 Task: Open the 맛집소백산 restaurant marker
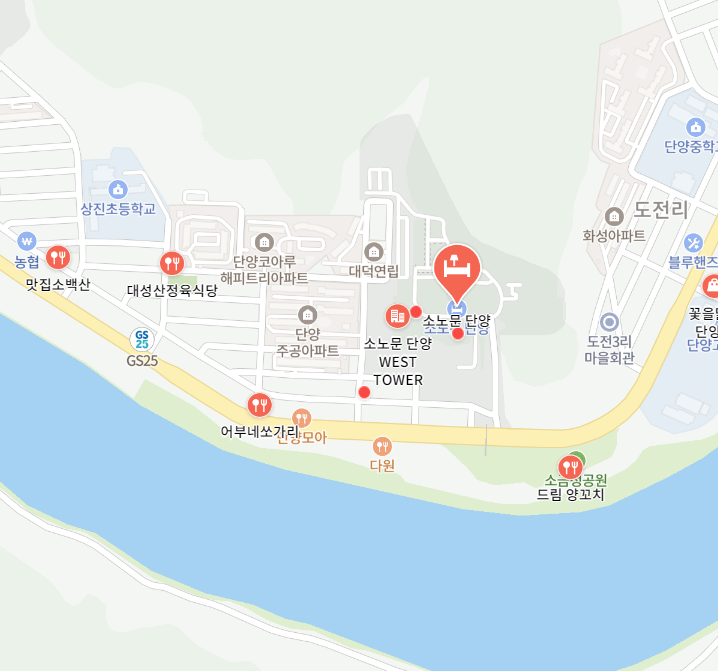[58, 258]
